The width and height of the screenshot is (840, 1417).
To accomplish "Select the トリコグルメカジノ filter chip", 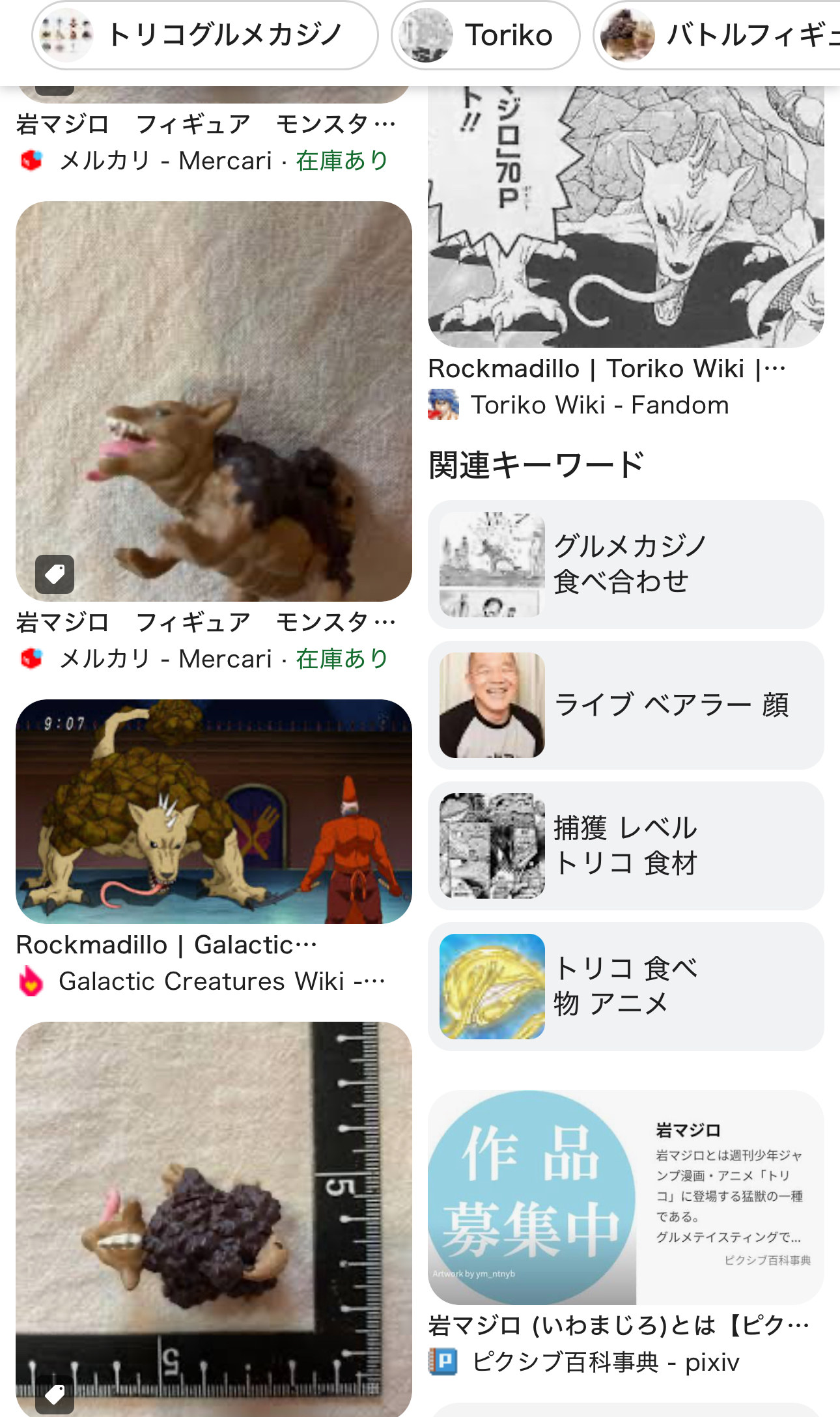I will click(204, 35).
